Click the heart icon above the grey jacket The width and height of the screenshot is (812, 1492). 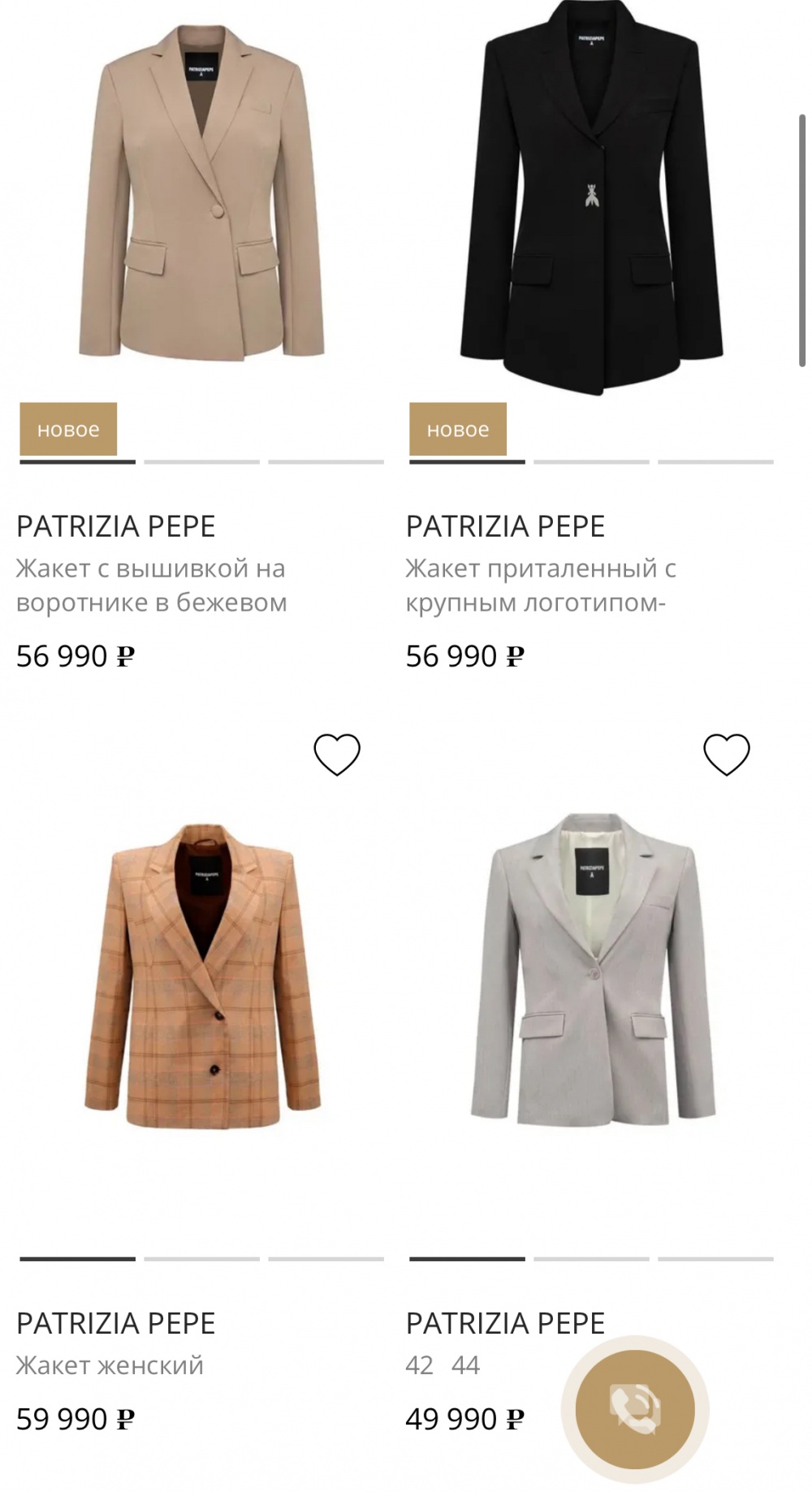click(725, 755)
